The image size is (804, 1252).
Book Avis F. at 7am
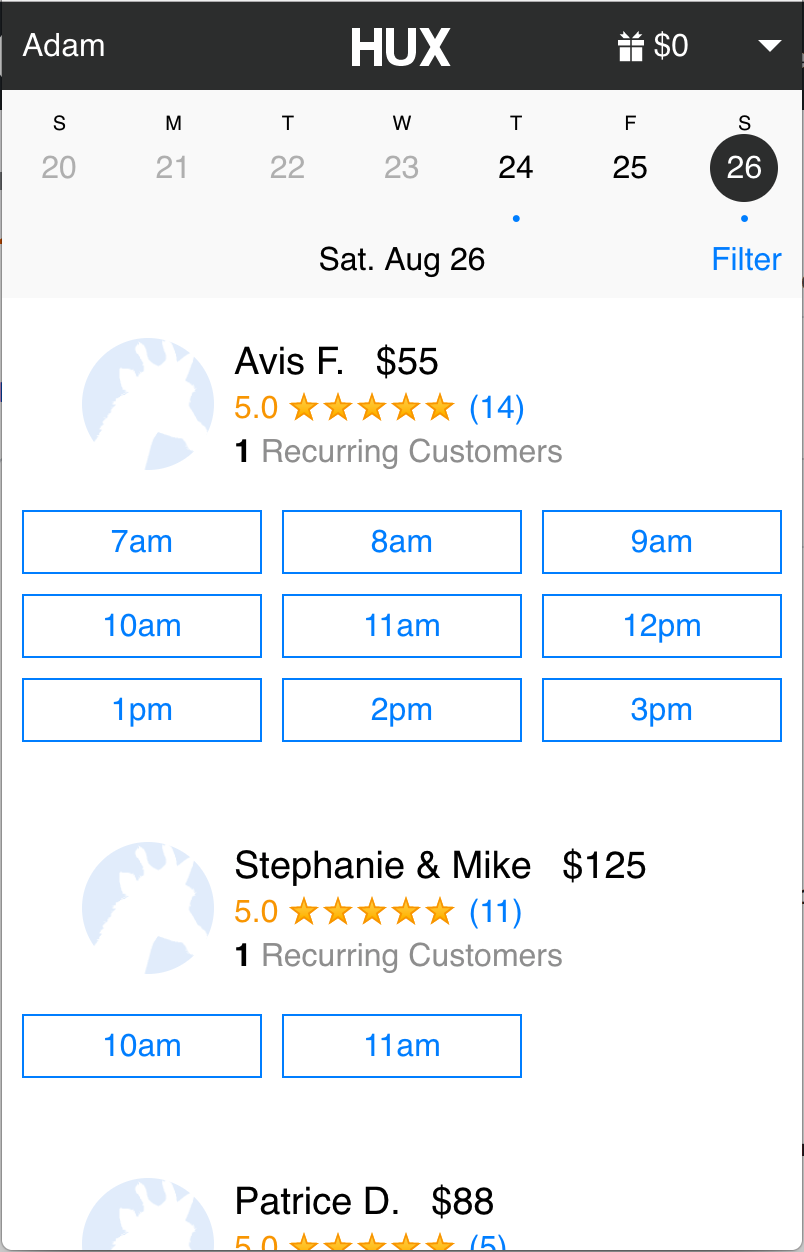pos(142,542)
